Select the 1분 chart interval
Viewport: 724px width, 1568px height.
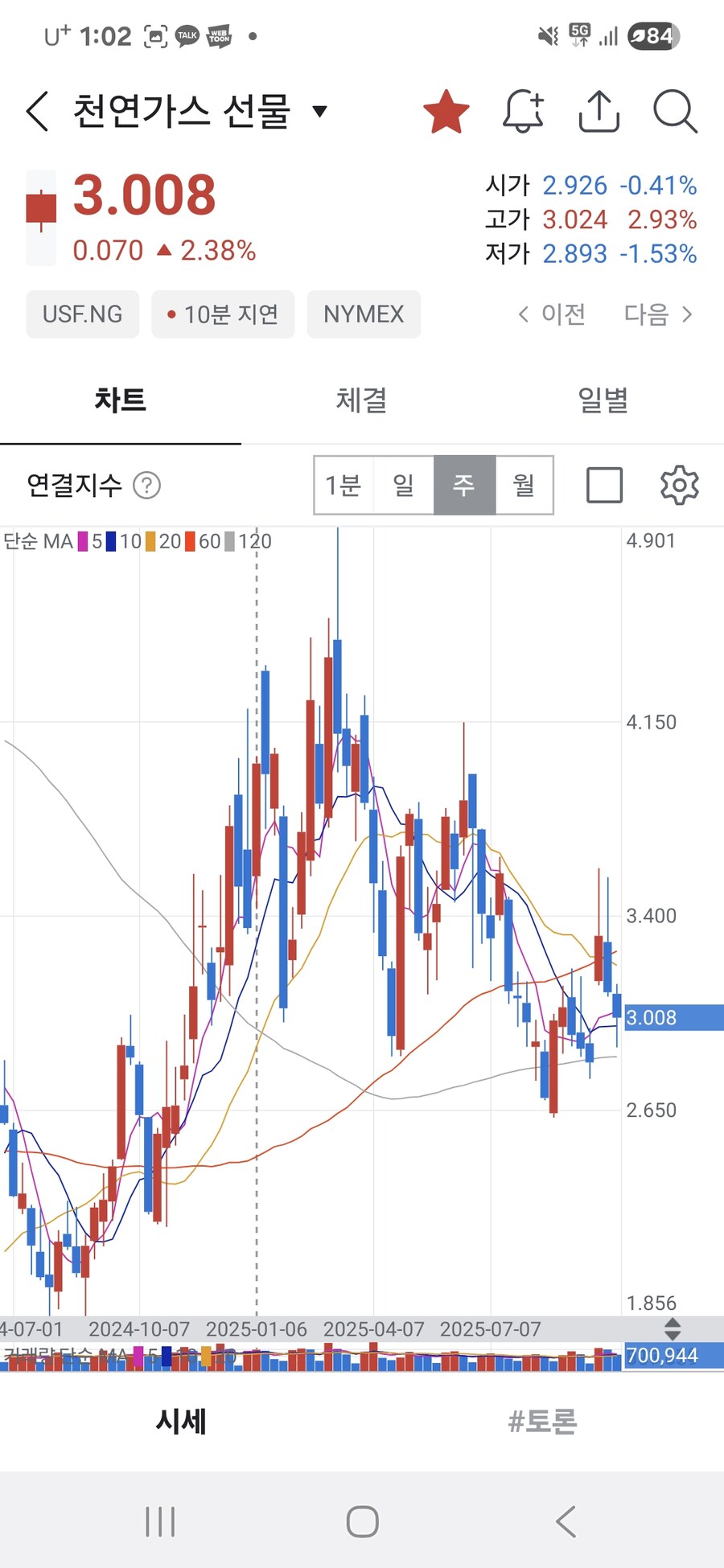tap(343, 485)
